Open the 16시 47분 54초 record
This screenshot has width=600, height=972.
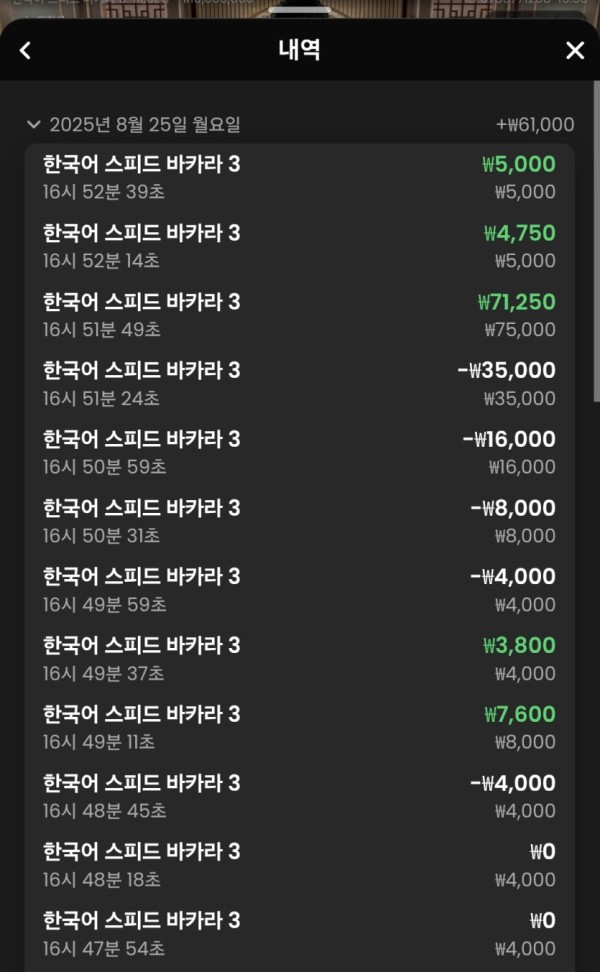[x=299, y=934]
